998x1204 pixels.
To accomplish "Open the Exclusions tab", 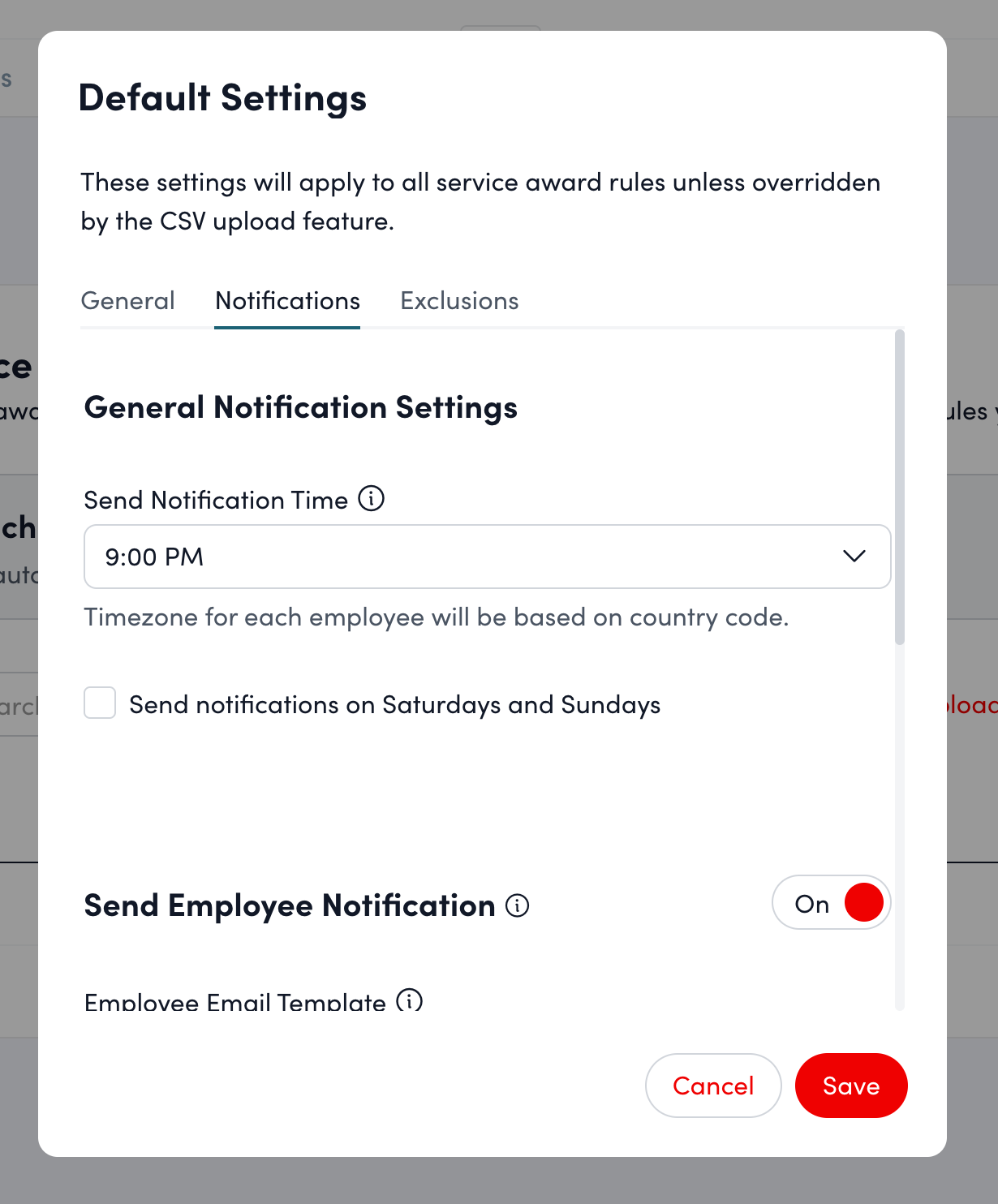I will pyautogui.click(x=459, y=301).
